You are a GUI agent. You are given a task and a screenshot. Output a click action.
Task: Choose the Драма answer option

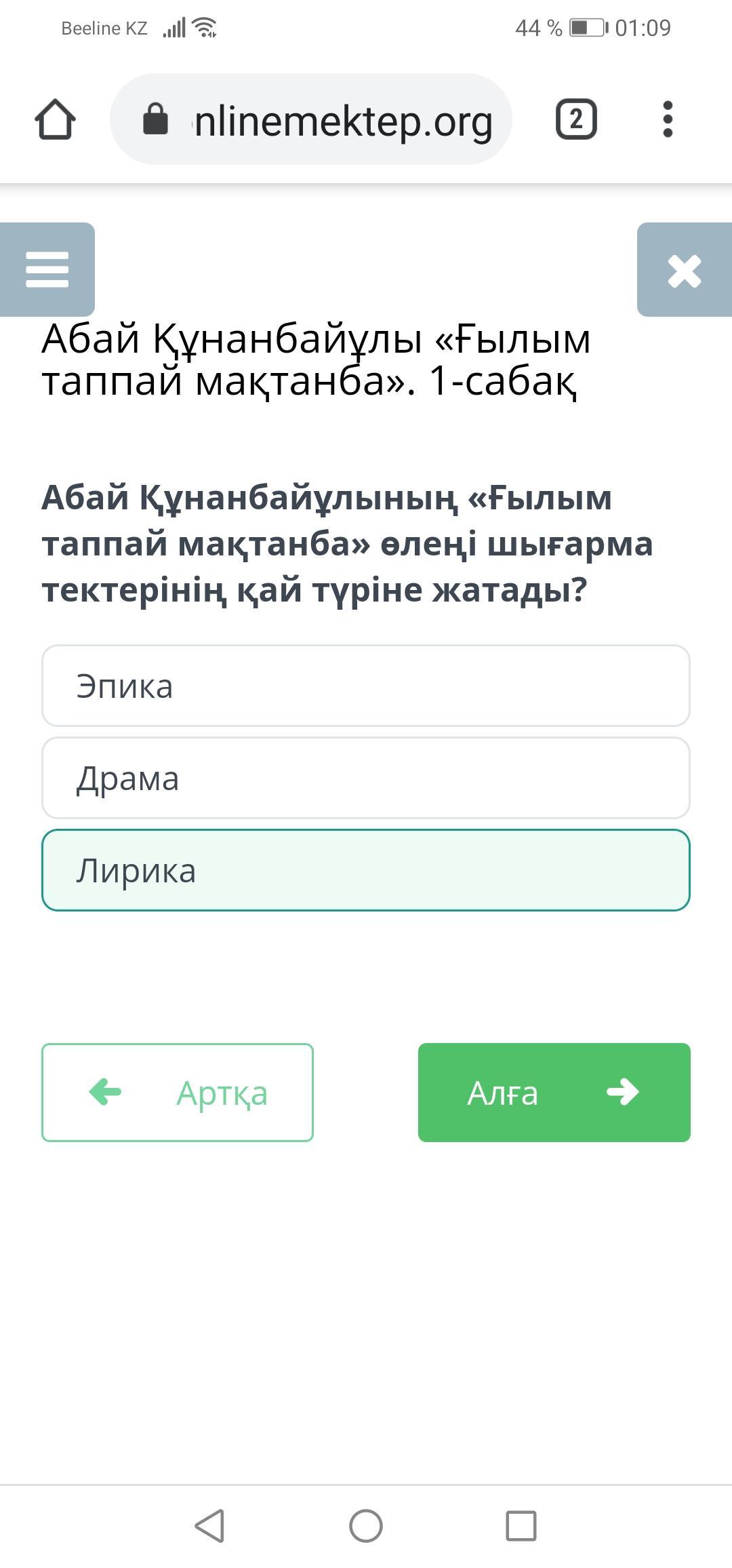click(366, 778)
